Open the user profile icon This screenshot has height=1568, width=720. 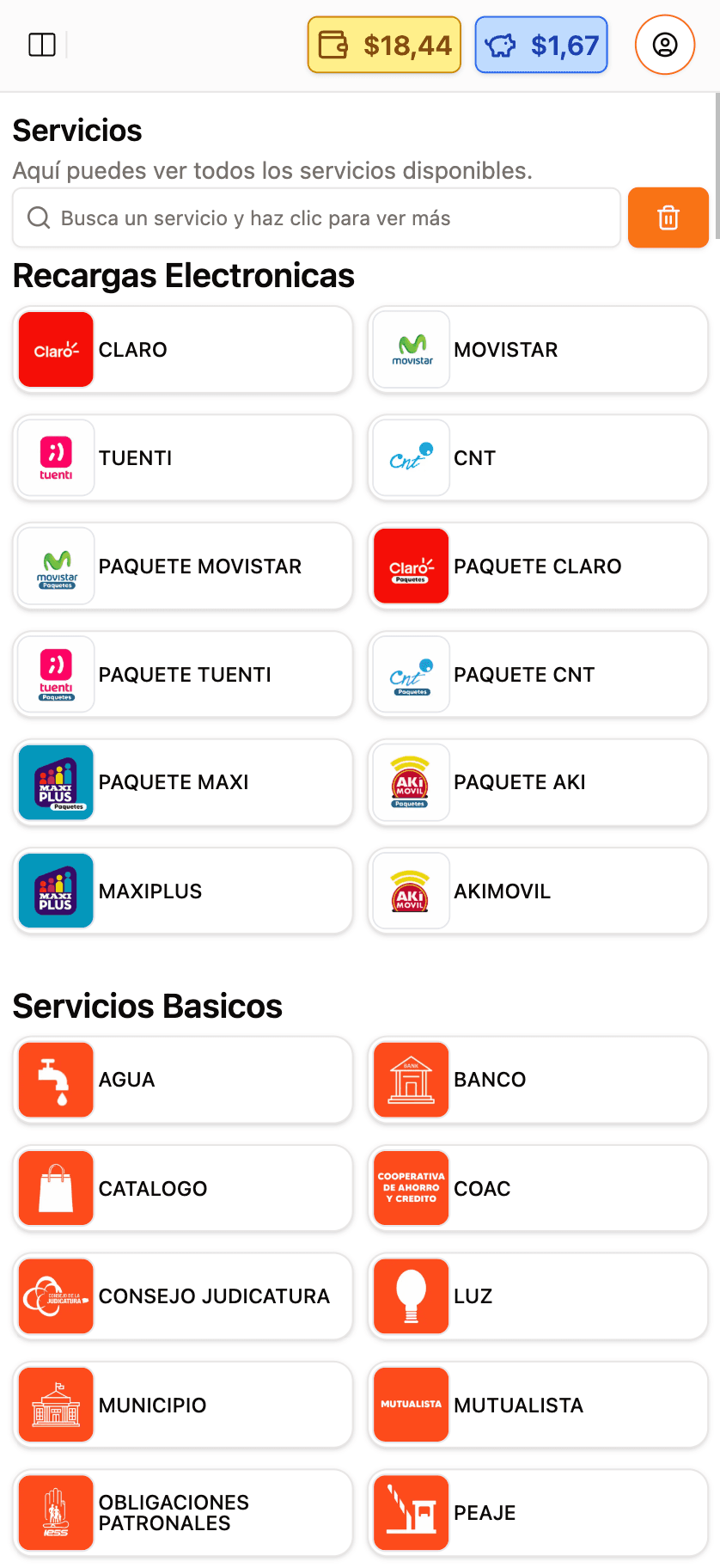664,45
